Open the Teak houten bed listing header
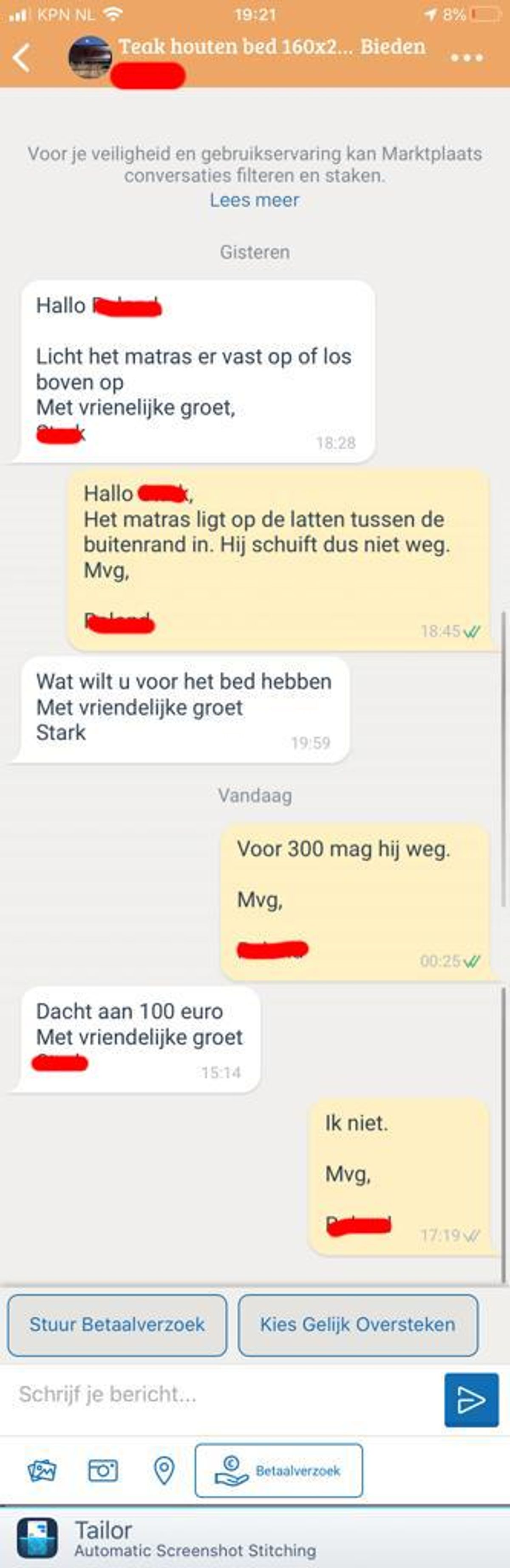Screen dimensions: 510x1568 click(x=272, y=47)
